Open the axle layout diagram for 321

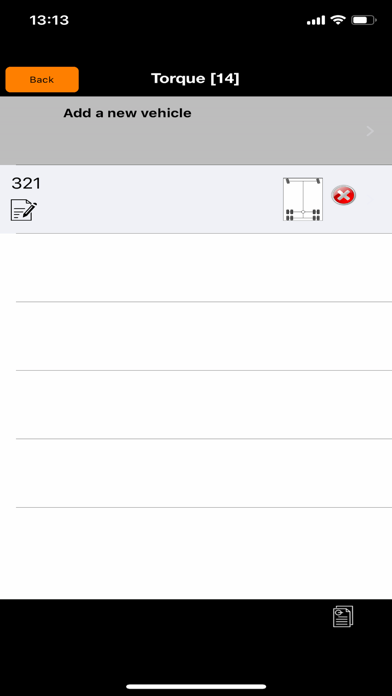pos(303,199)
